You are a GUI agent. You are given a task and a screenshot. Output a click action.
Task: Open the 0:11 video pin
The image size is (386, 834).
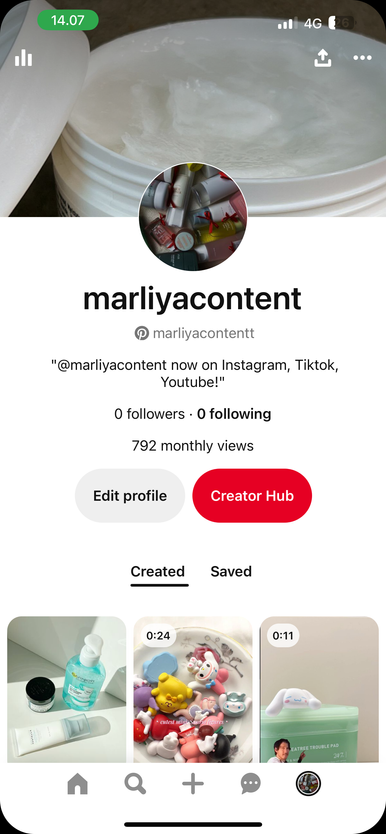point(319,689)
